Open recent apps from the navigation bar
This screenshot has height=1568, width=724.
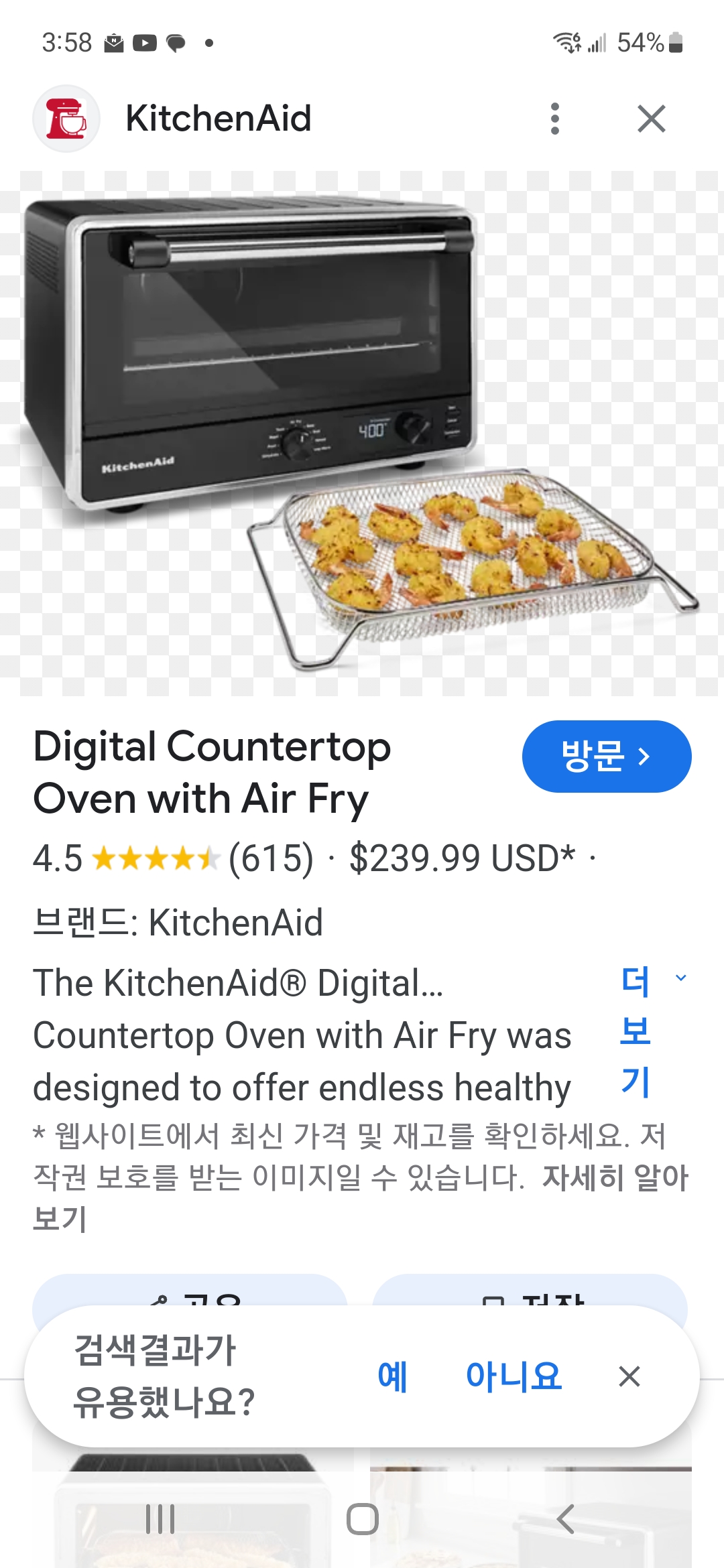tap(160, 1518)
